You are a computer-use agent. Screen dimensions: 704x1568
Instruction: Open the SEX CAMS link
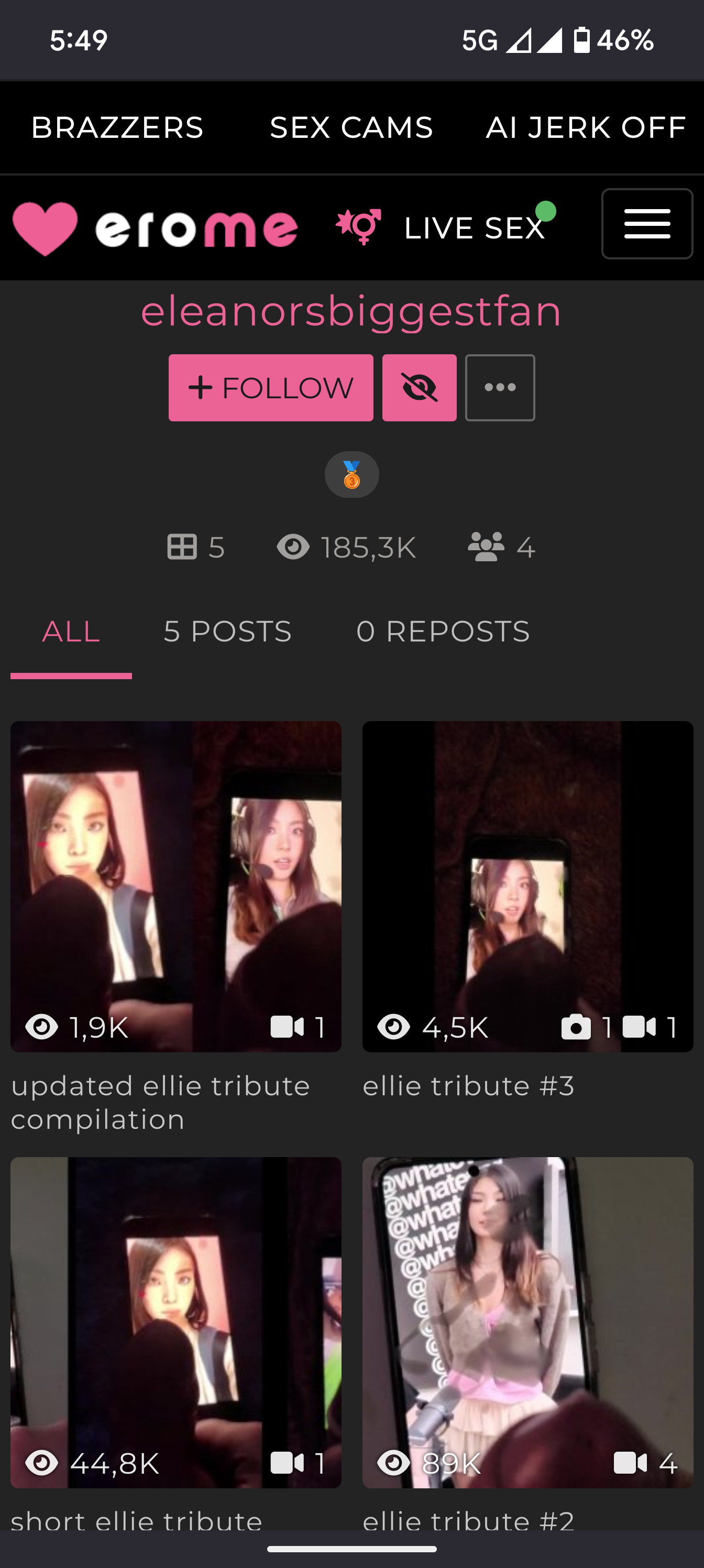click(351, 128)
